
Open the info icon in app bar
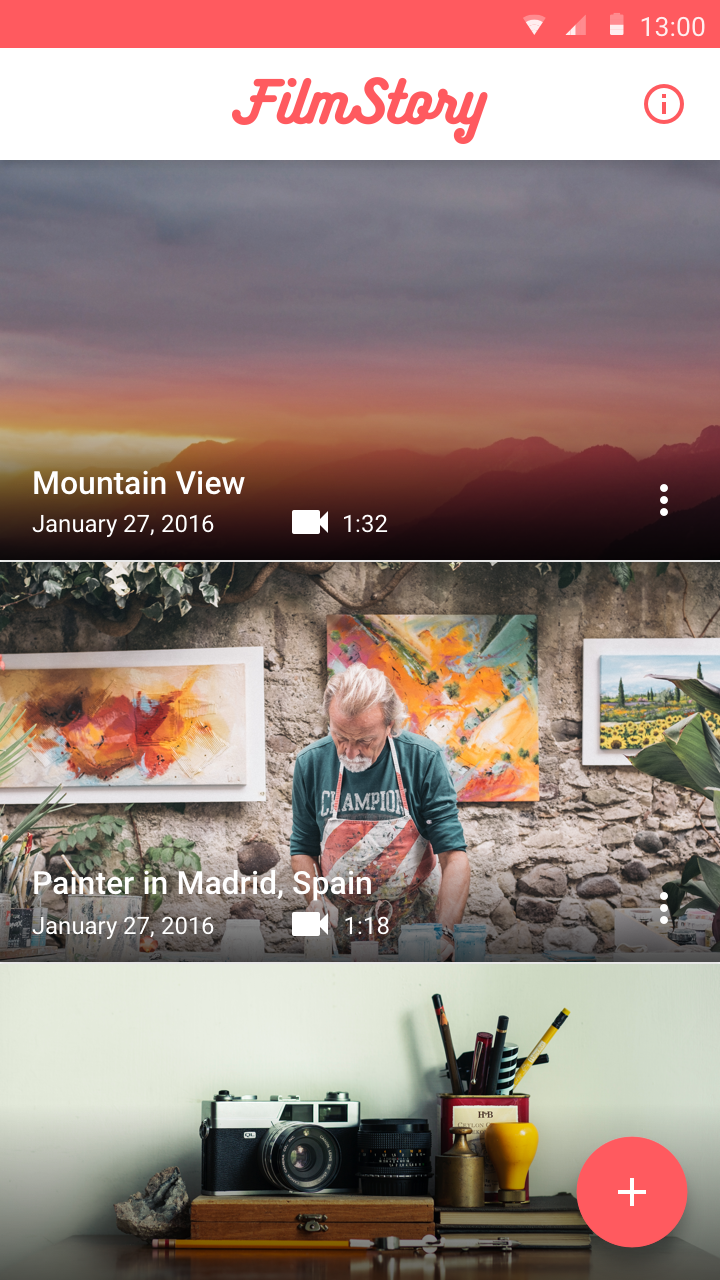click(x=663, y=104)
